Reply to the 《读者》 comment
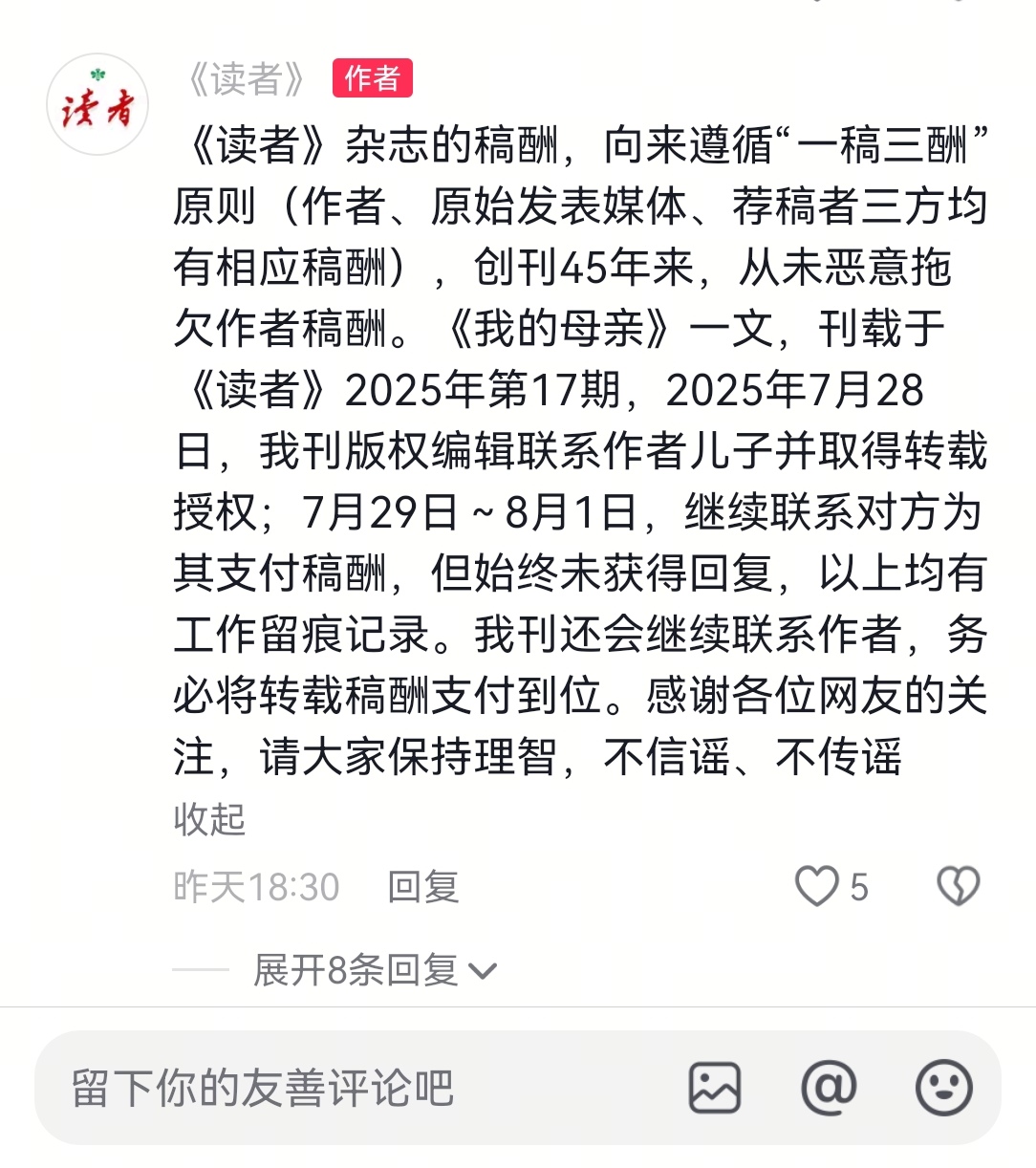The image size is (1036, 1168). (x=422, y=887)
